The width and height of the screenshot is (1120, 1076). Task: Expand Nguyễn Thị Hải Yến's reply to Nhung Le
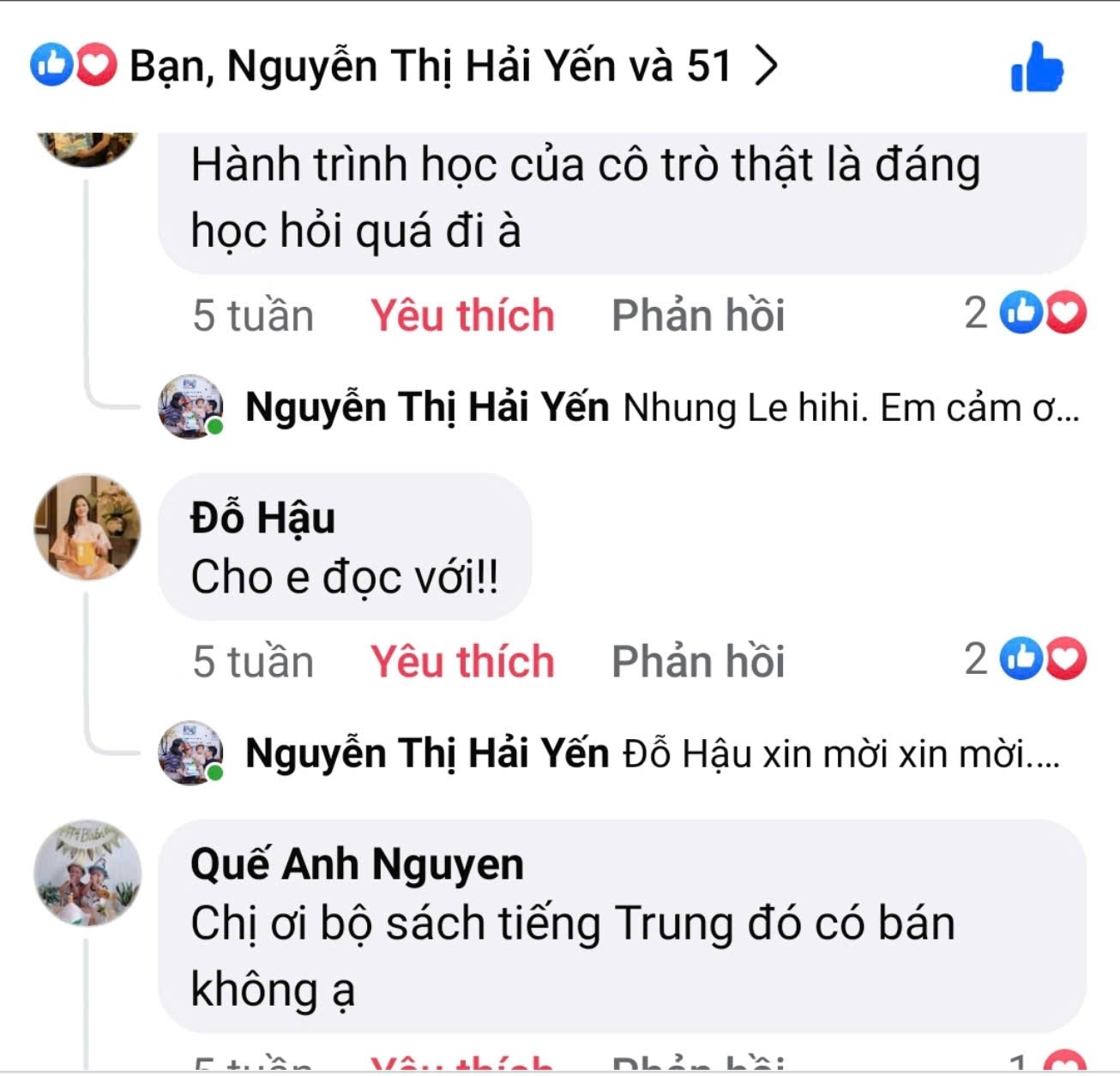coord(660,408)
